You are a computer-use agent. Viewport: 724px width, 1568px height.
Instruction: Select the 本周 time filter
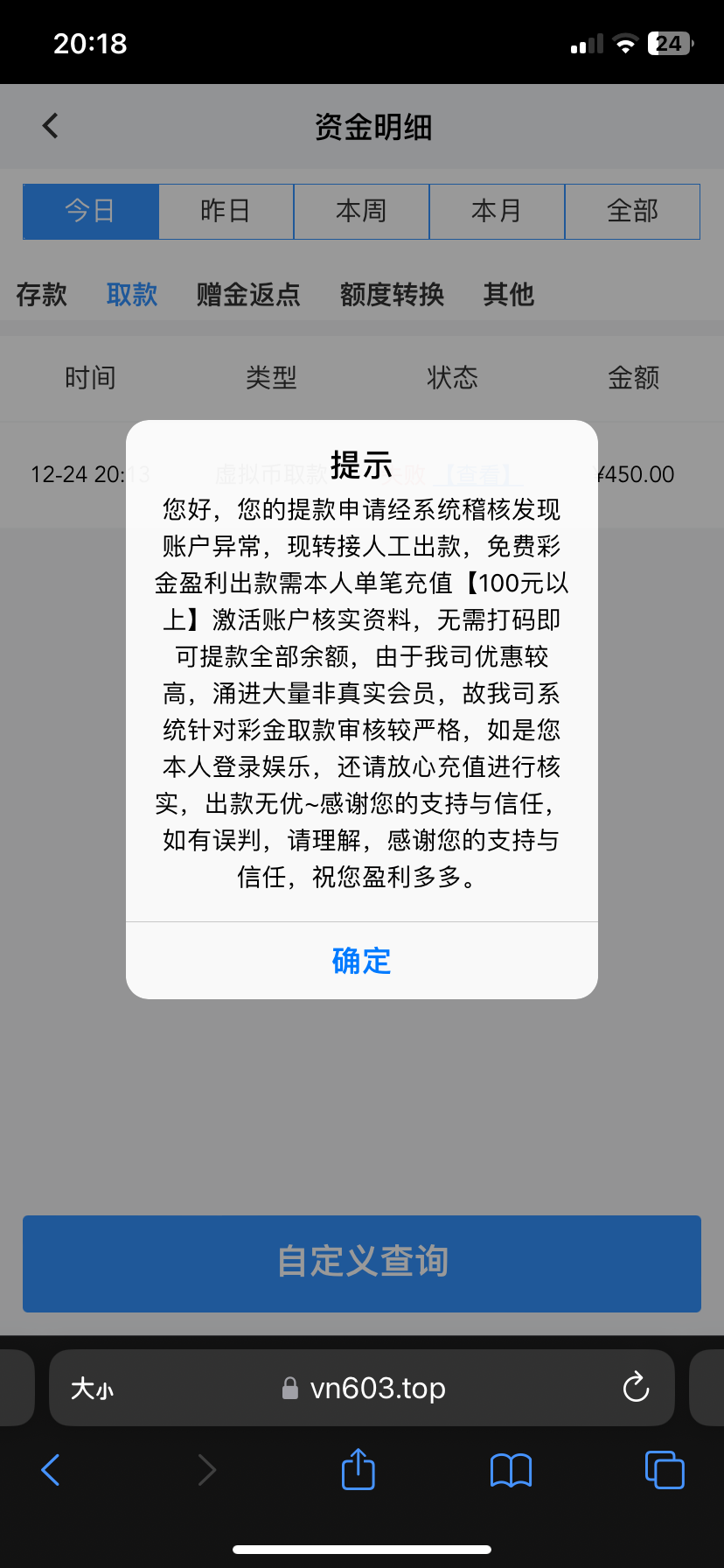[x=361, y=211]
